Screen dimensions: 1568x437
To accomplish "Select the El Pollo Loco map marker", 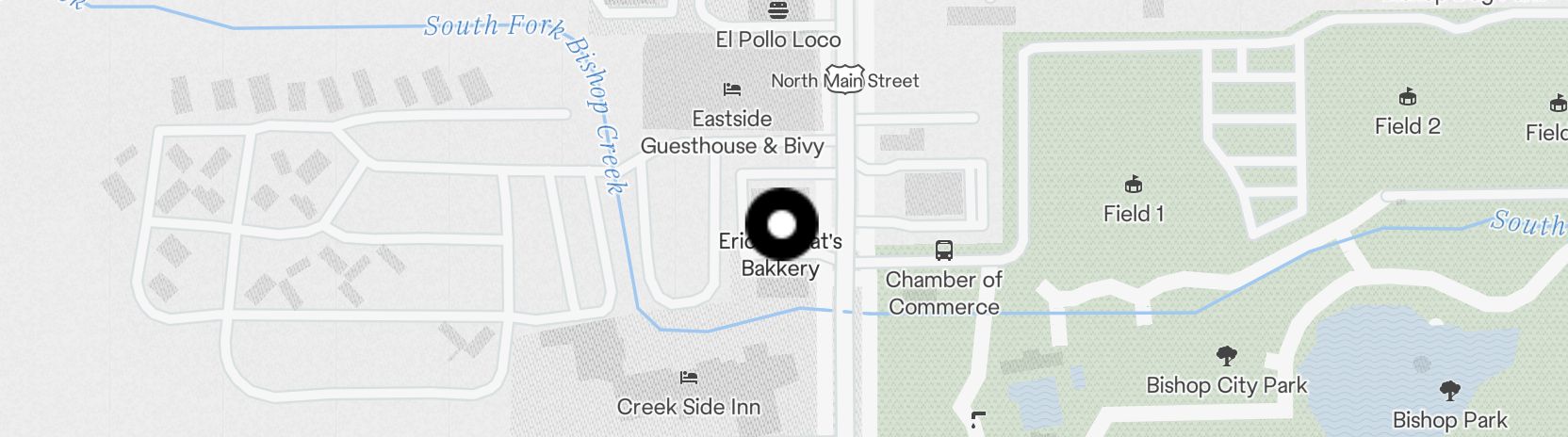I will click(777, 11).
